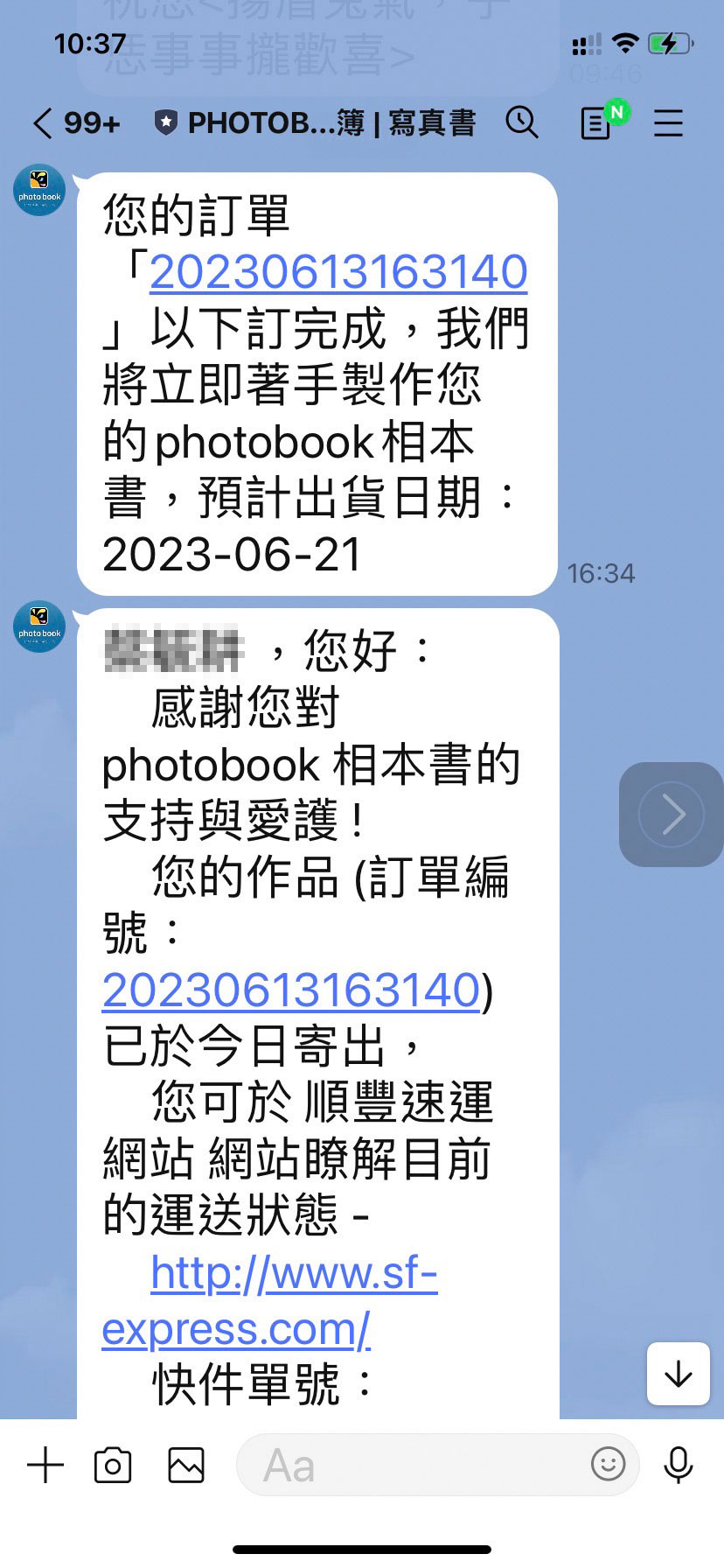Image resolution: width=724 pixels, height=1568 pixels.
Task: Open the chat hamburger menu
Action: point(668,123)
